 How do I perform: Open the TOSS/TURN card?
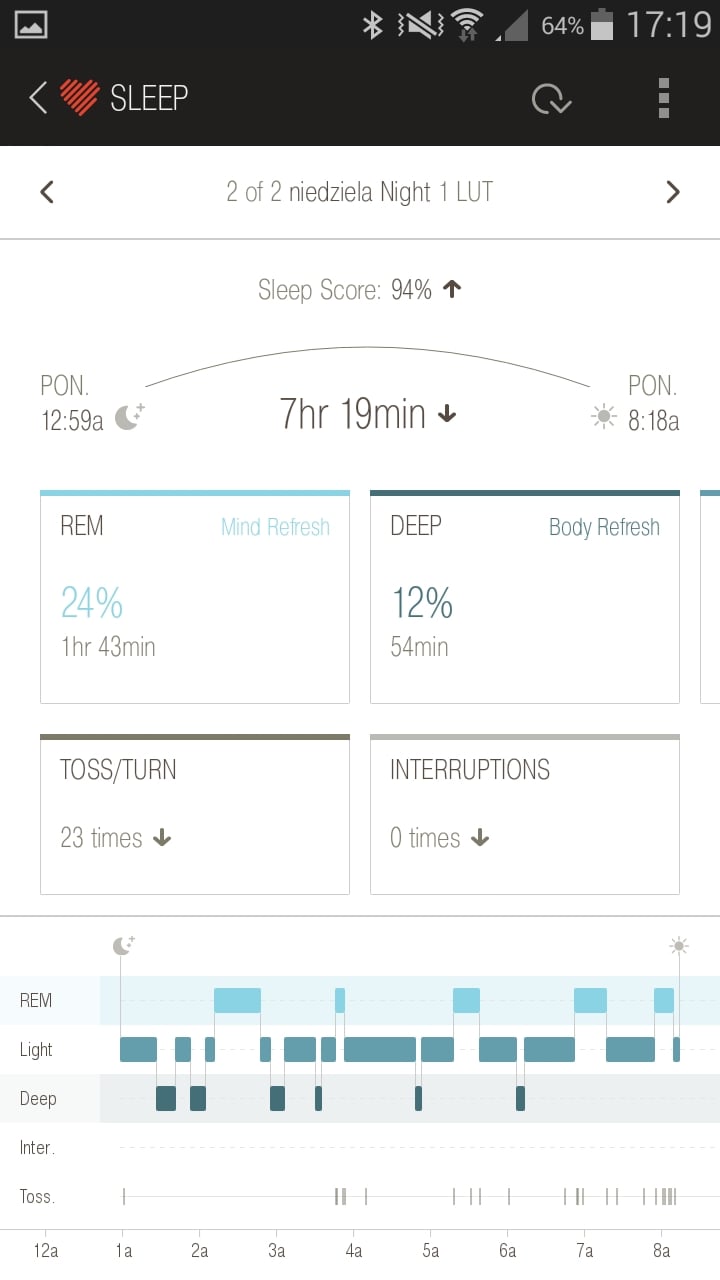click(195, 814)
